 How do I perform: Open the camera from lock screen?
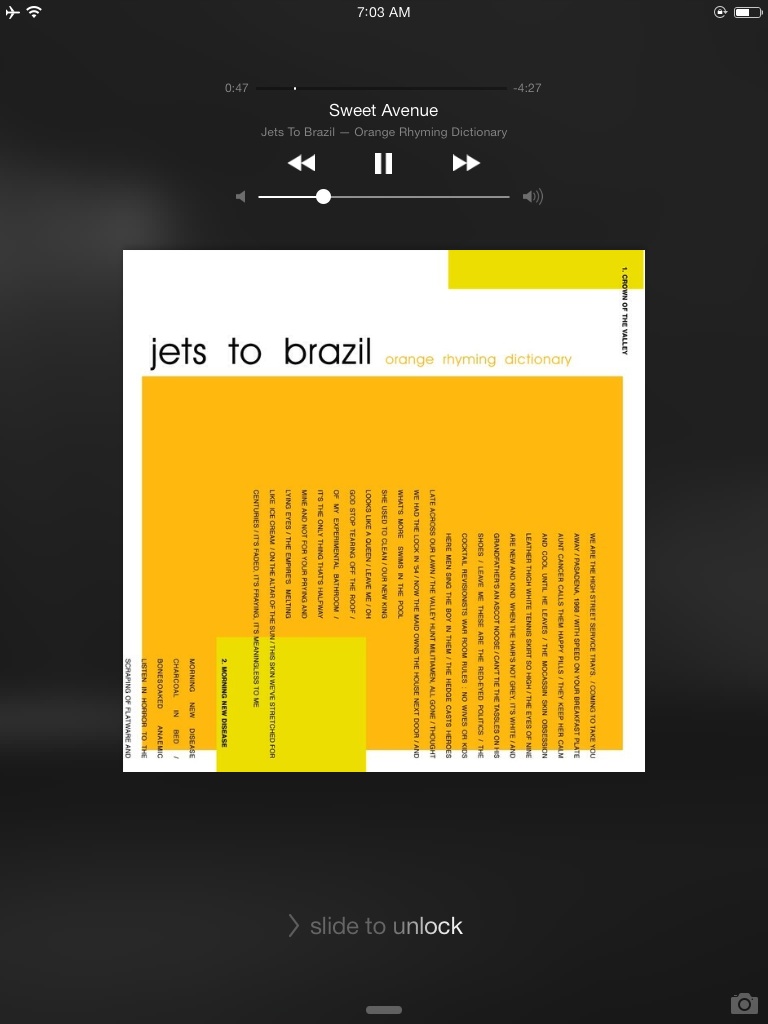tap(743, 1002)
